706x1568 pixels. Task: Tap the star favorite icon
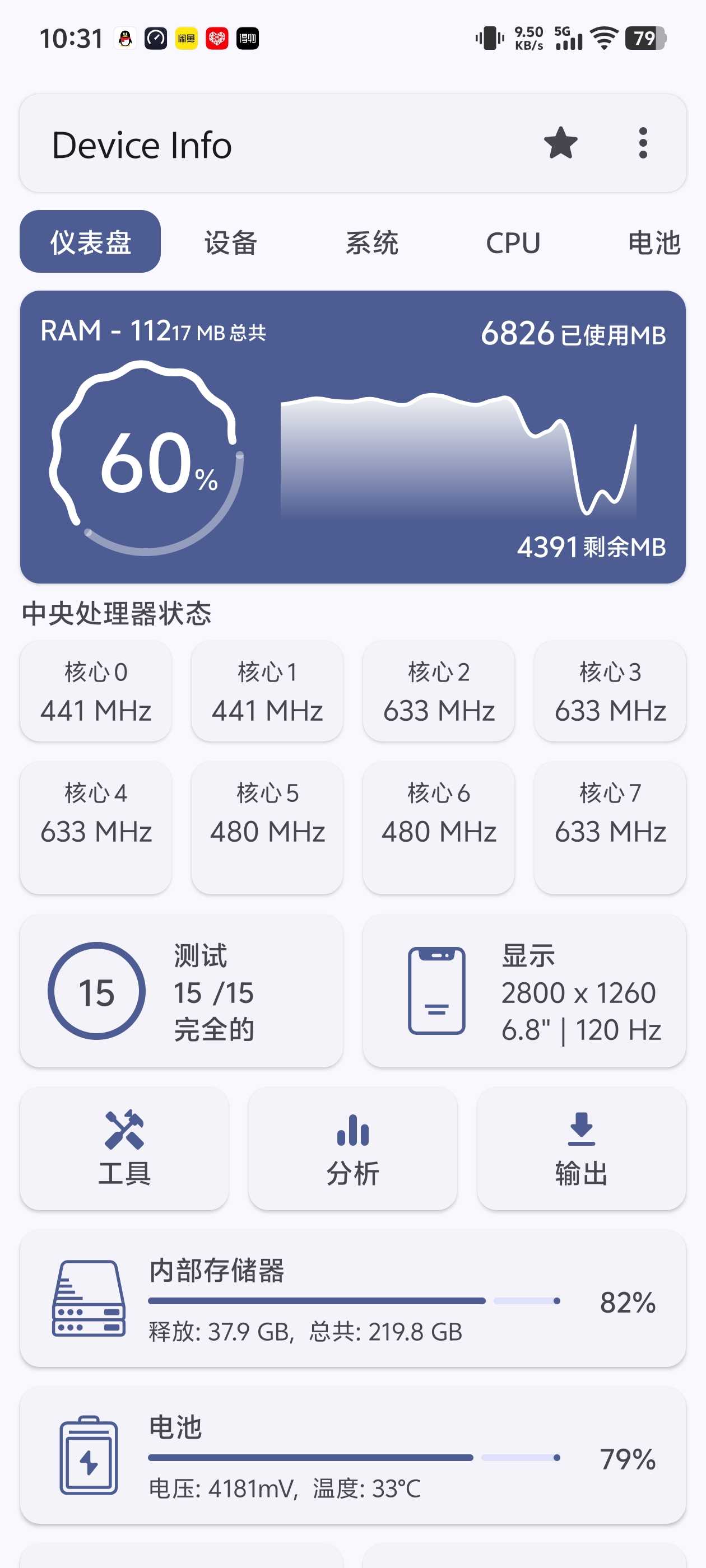(x=560, y=144)
